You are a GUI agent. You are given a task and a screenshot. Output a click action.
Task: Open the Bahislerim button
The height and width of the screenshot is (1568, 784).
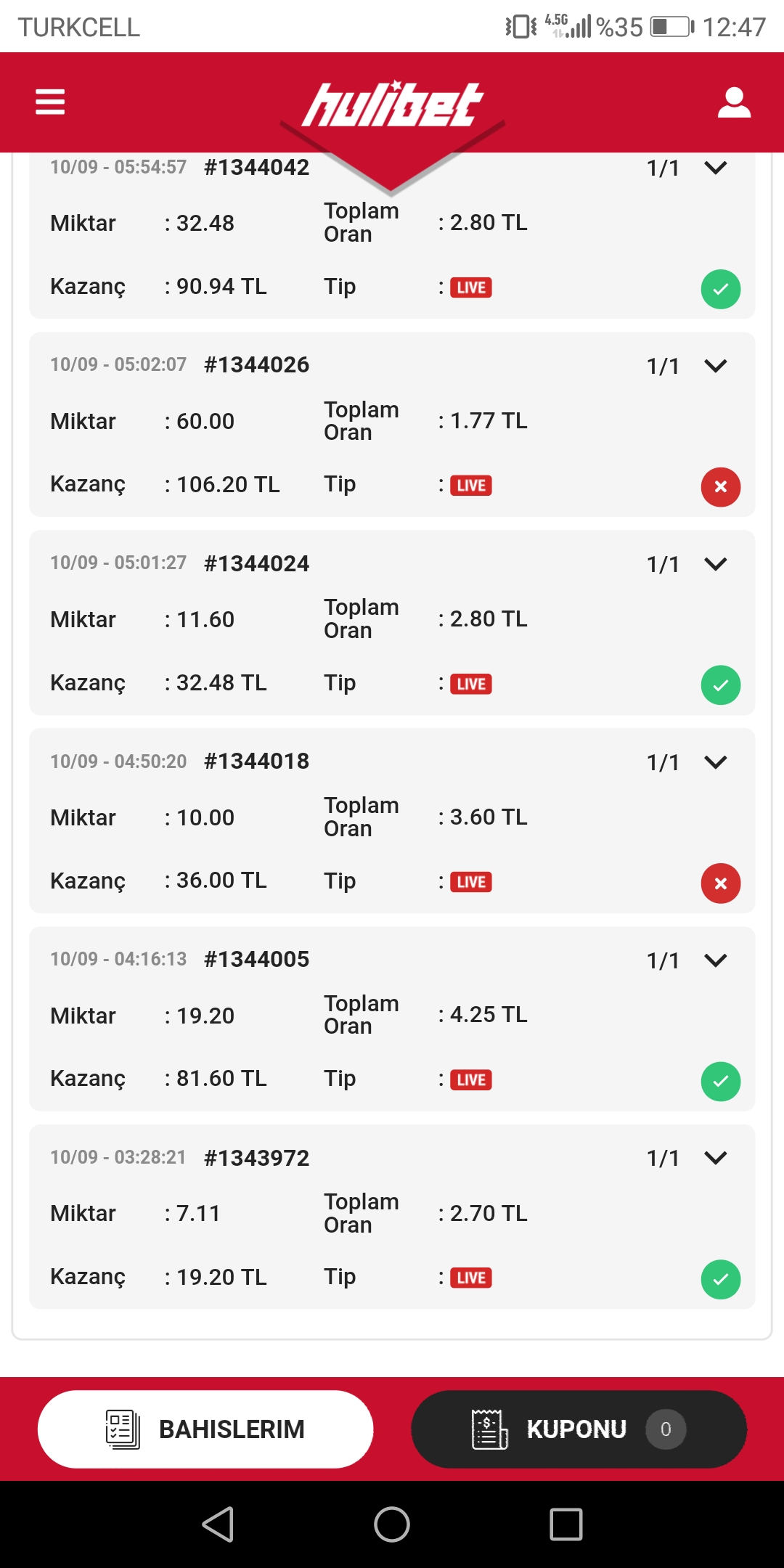click(205, 1429)
